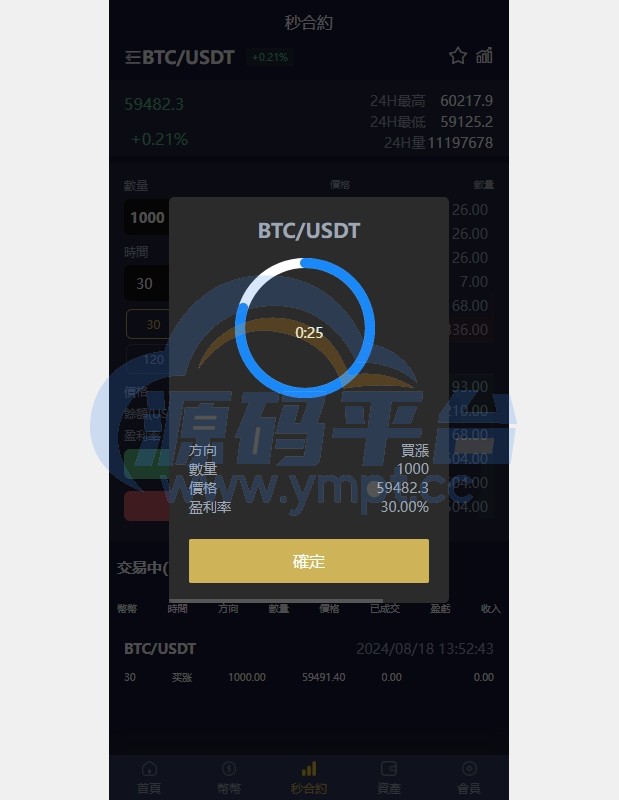Viewport: 619px width, 800px height.
Task: Open the 秒合約 tab
Action: [308, 776]
